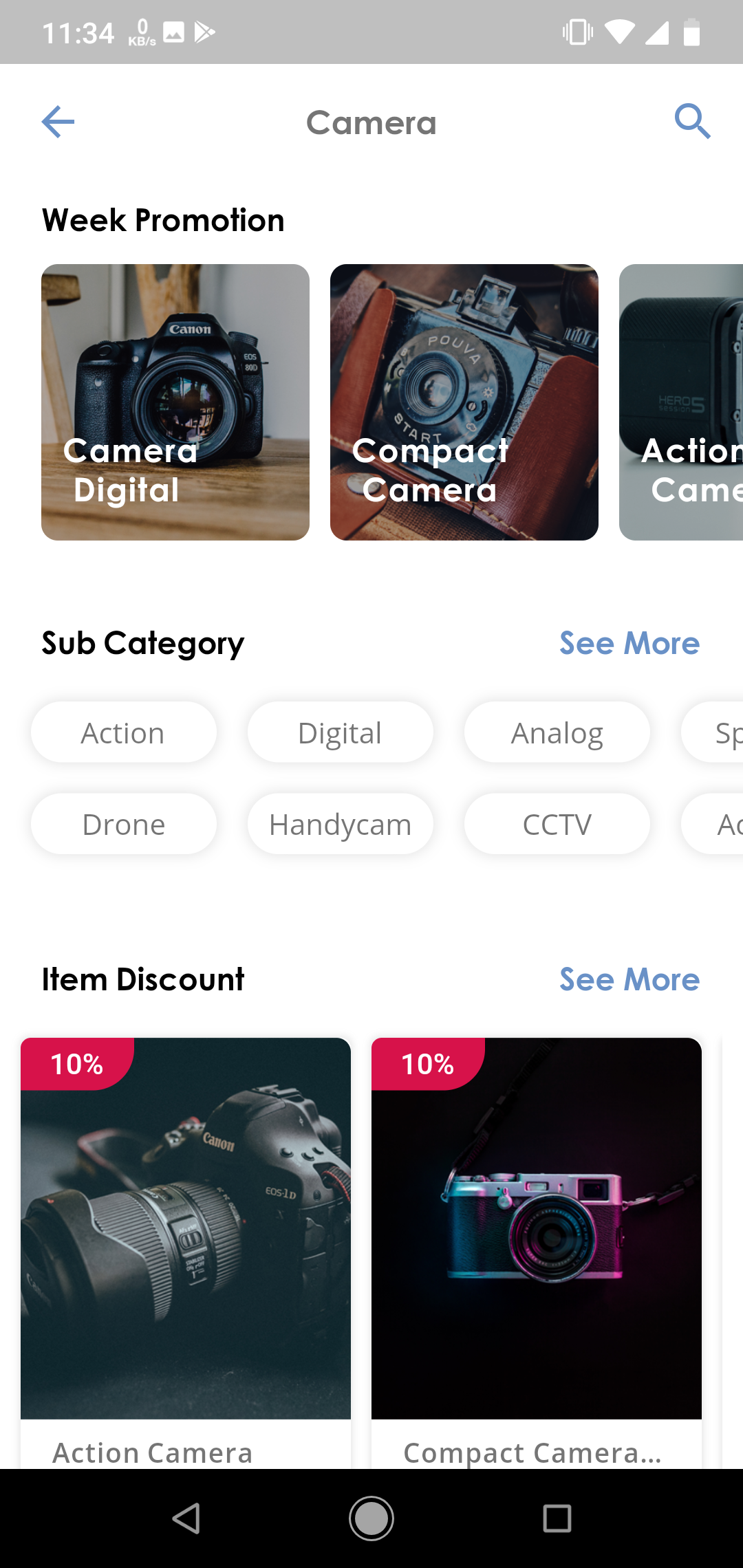Tap See More next to Sub Category

[629, 644]
